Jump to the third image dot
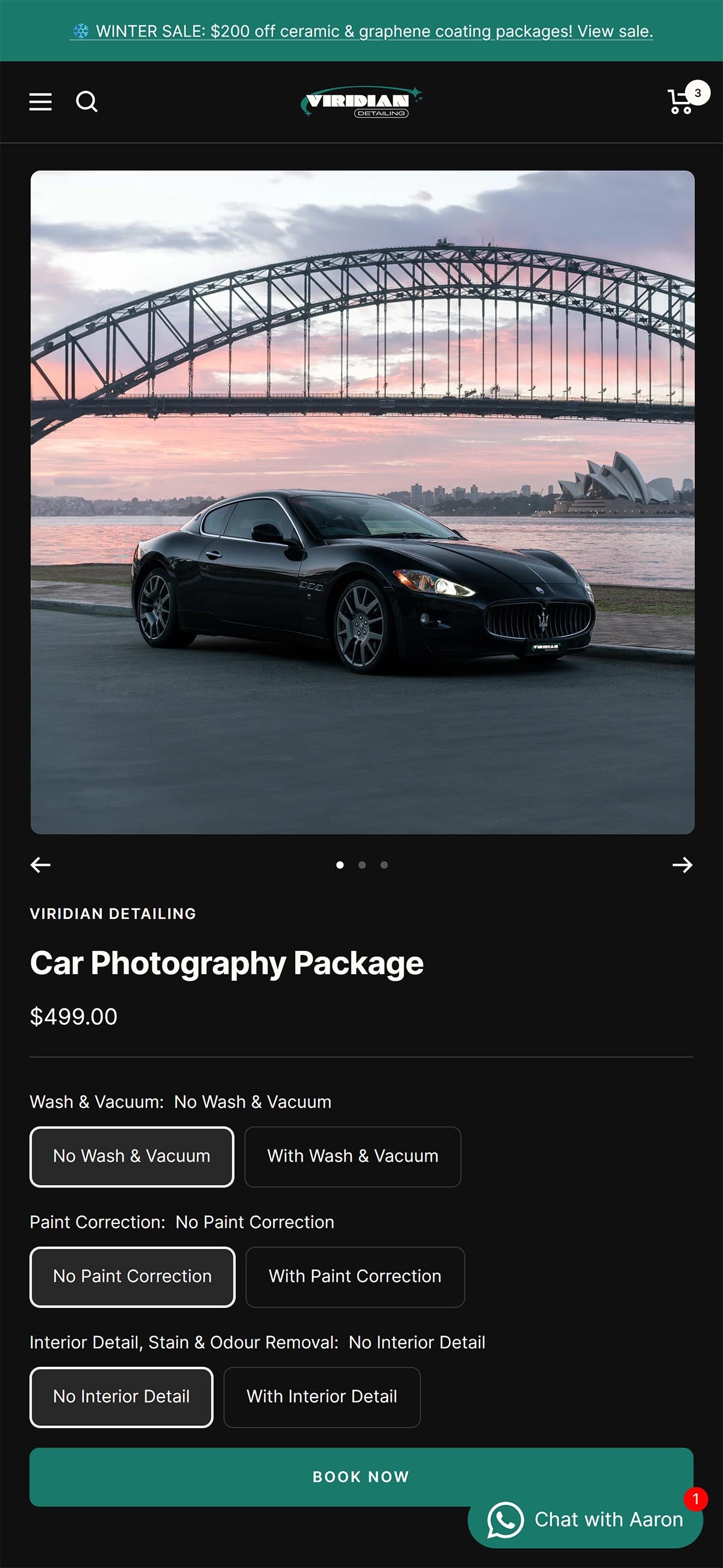This screenshot has width=723, height=1568. 384,864
